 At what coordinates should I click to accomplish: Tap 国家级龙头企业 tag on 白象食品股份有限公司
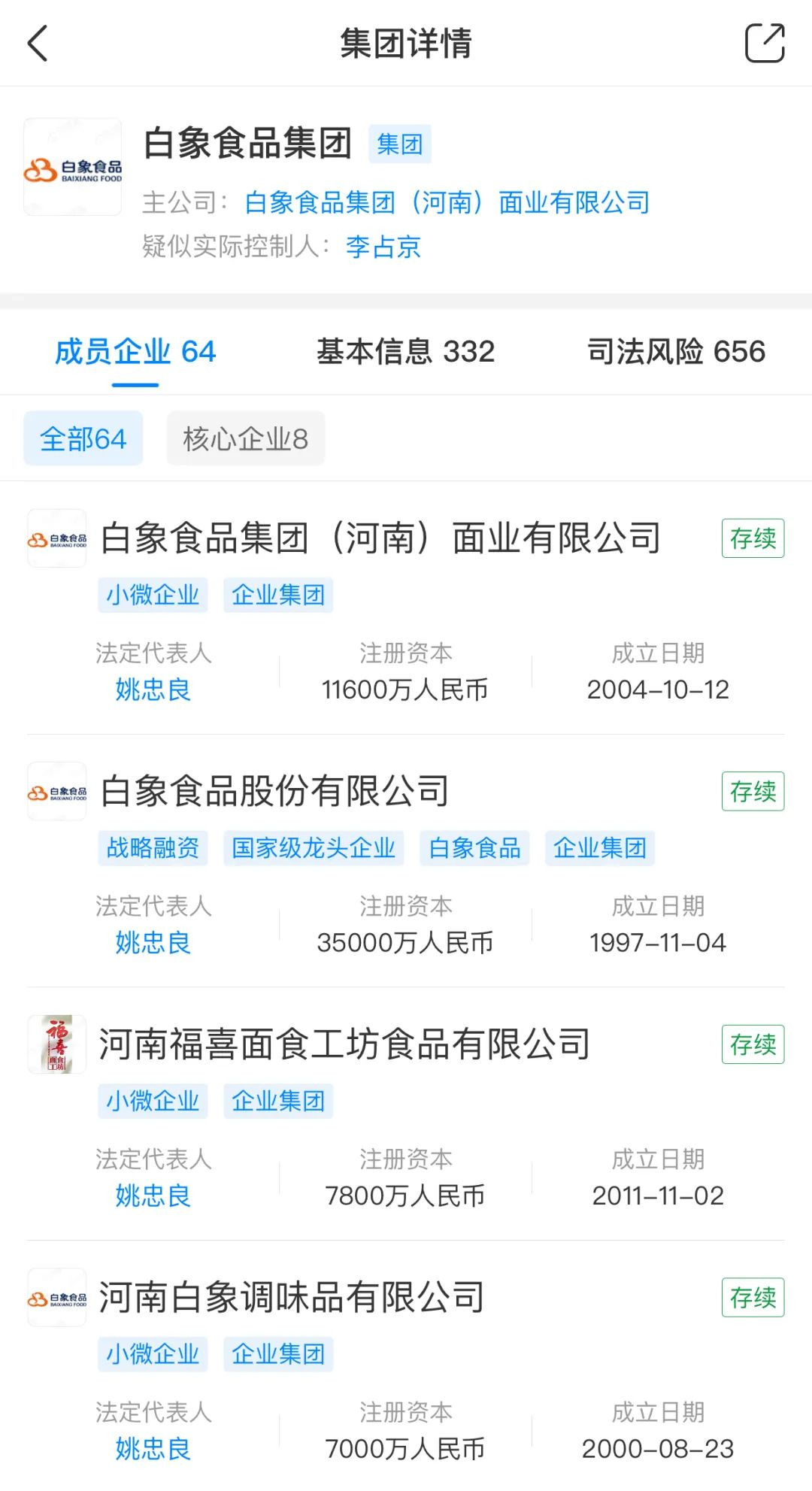point(314,848)
